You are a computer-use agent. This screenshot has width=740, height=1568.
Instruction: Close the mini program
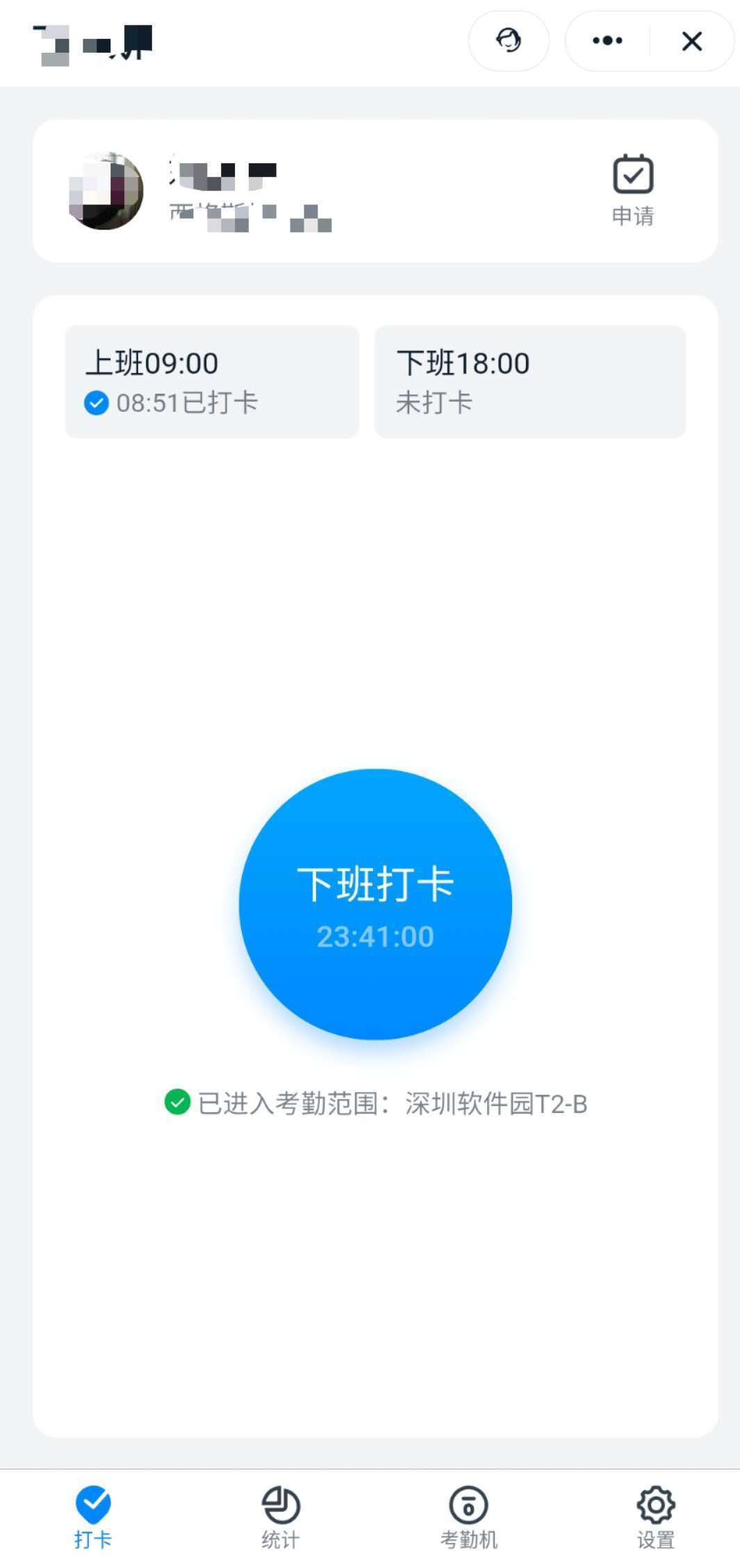pyautogui.click(x=691, y=41)
